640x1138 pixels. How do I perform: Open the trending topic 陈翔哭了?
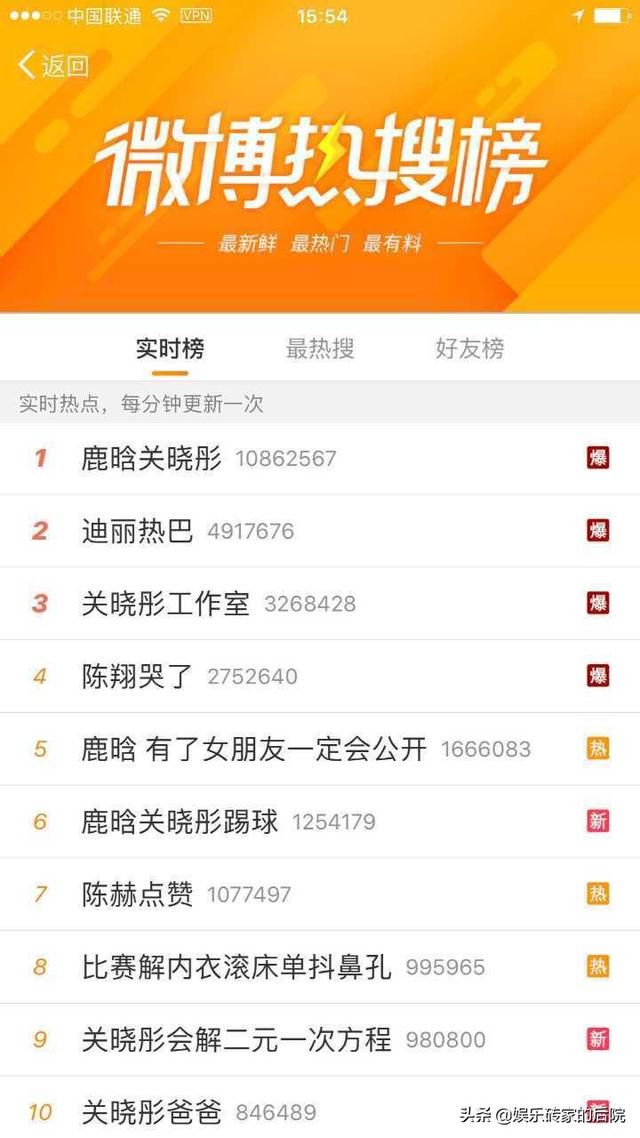click(137, 676)
